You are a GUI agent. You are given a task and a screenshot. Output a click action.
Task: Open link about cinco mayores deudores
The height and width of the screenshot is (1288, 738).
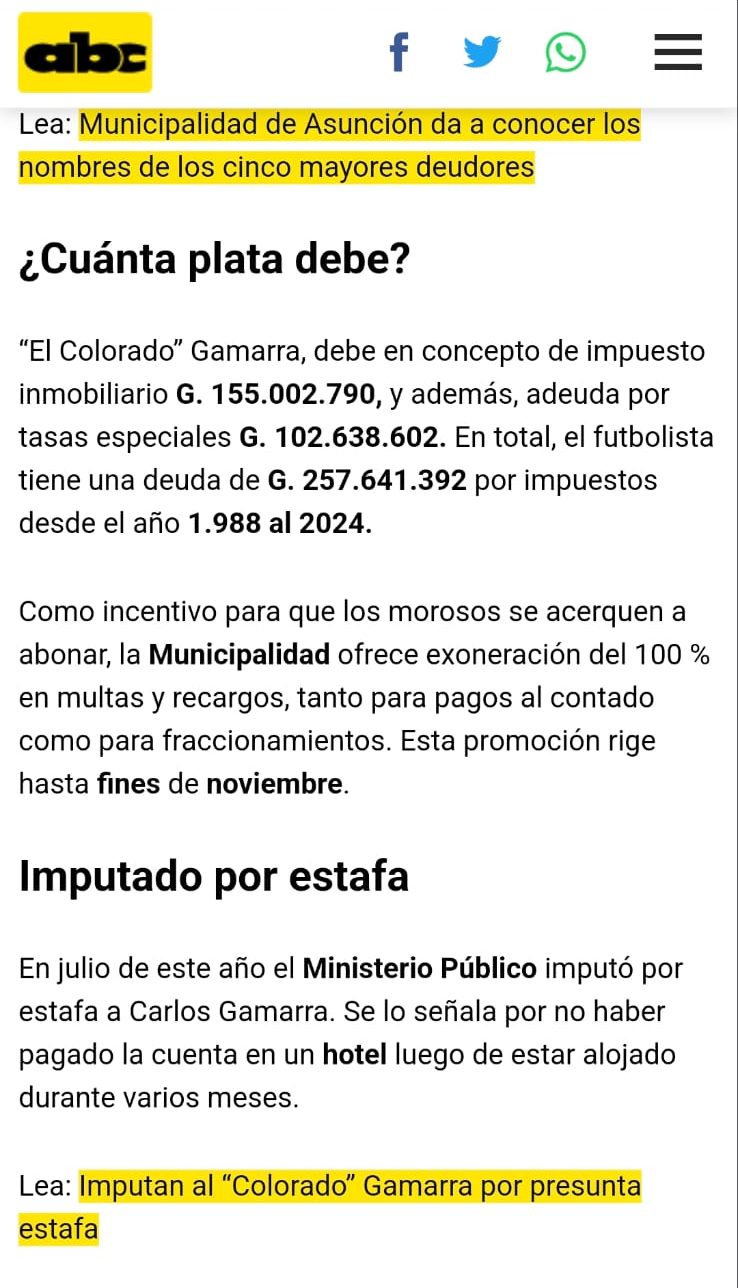click(x=330, y=146)
